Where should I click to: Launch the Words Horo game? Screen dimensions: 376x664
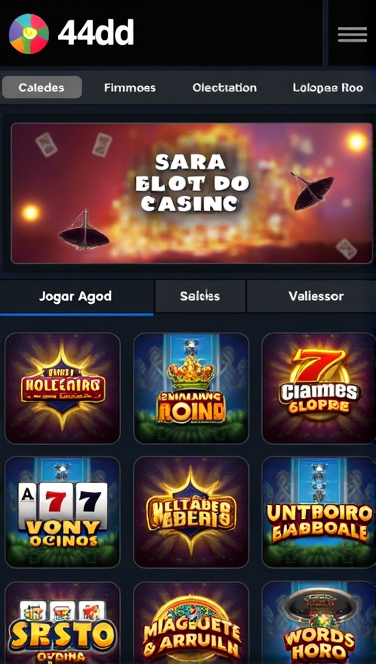point(319,623)
